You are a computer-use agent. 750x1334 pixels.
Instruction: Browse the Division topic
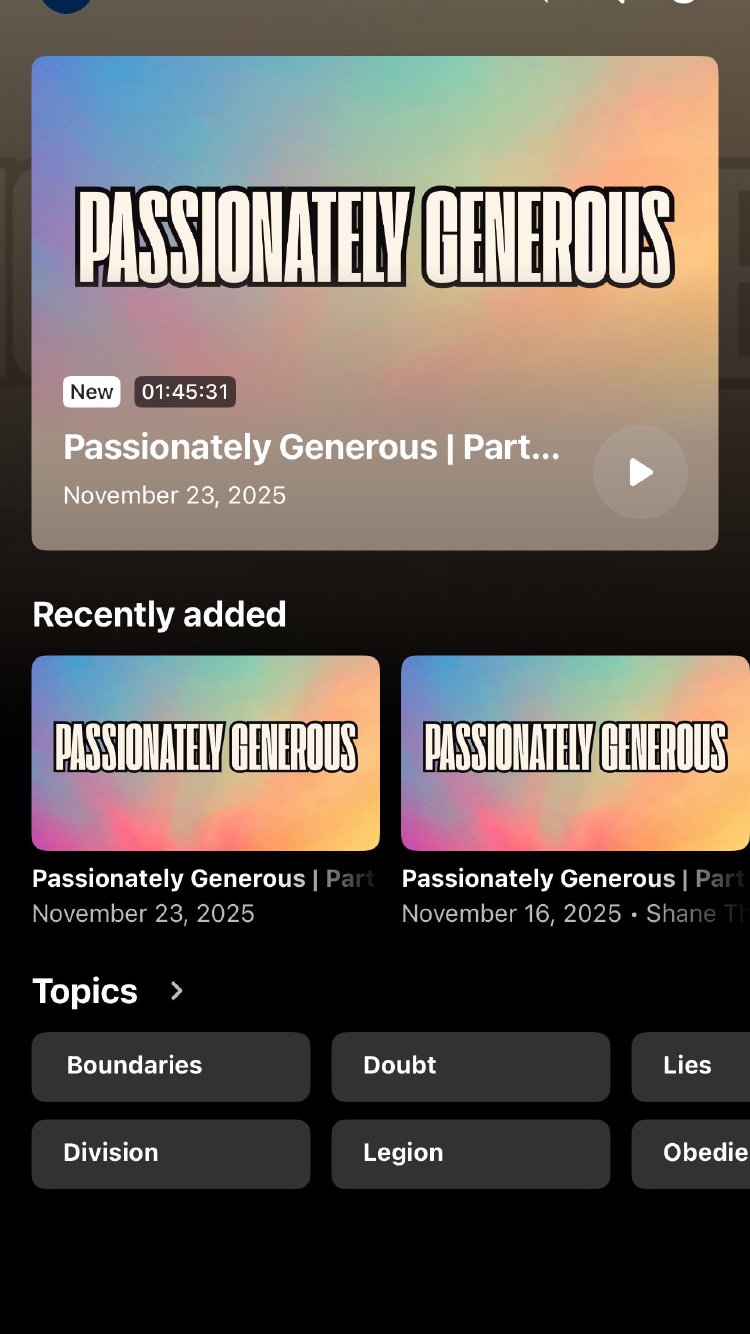tap(171, 1153)
